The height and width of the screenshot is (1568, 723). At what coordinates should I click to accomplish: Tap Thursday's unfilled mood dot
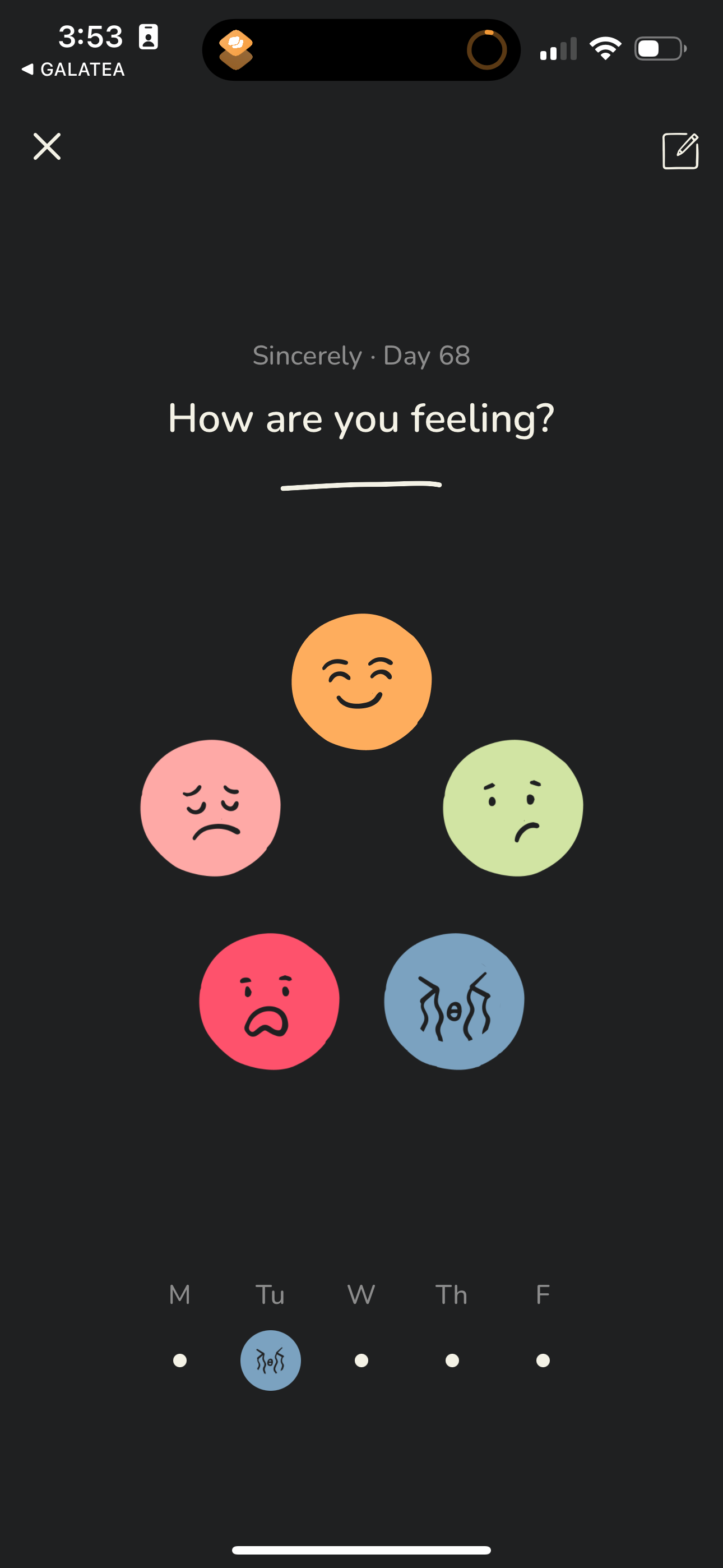pyautogui.click(x=452, y=1361)
